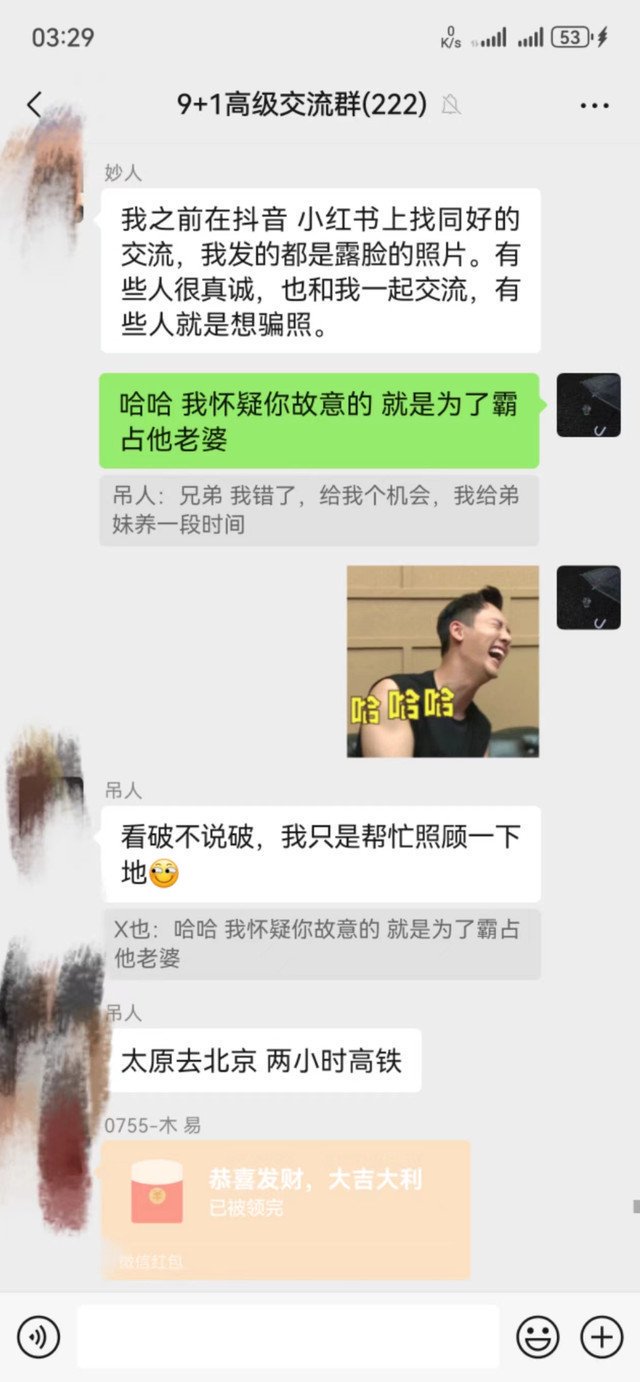Viewport: 640px width, 1382px height.
Task: Focus the message text field
Action: [288, 1337]
